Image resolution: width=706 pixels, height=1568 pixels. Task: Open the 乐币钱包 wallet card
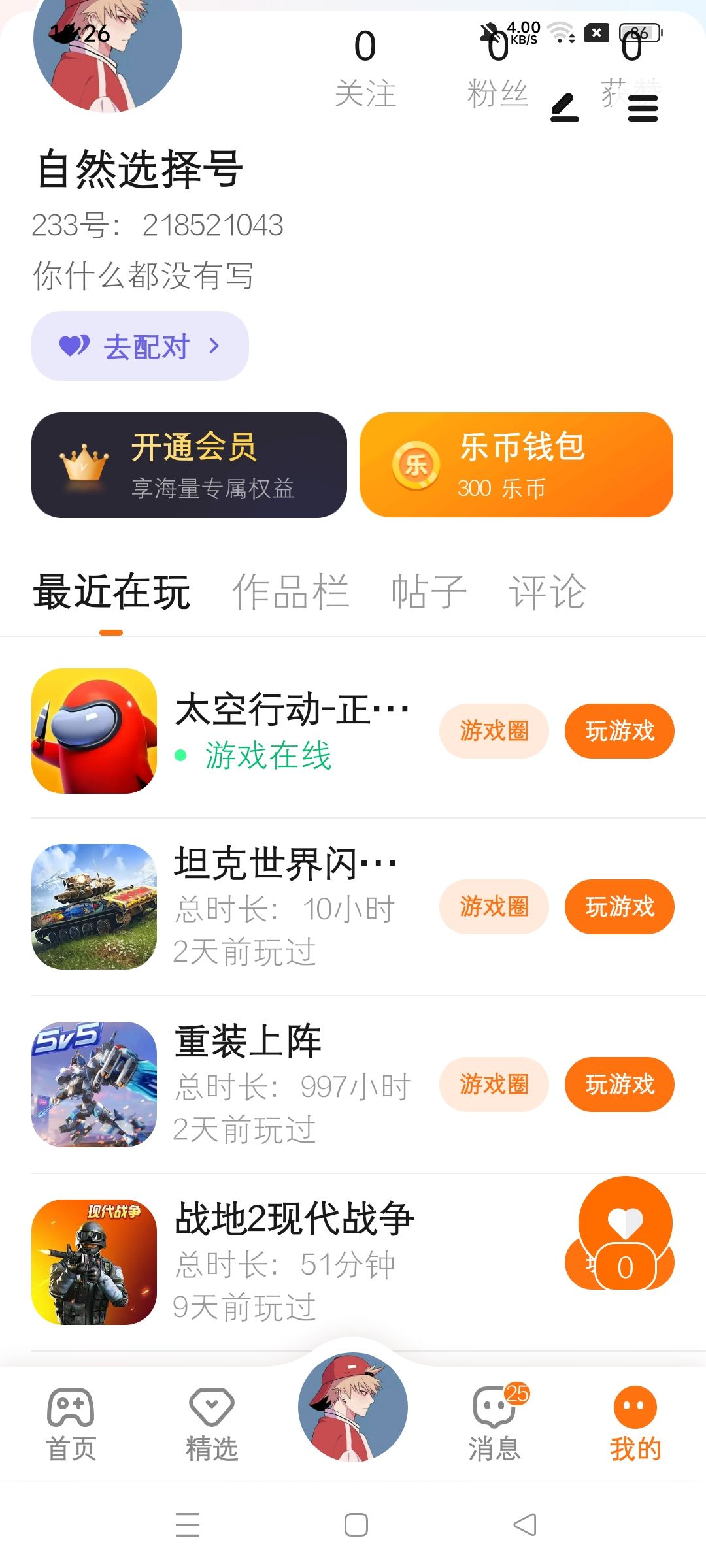tap(516, 465)
